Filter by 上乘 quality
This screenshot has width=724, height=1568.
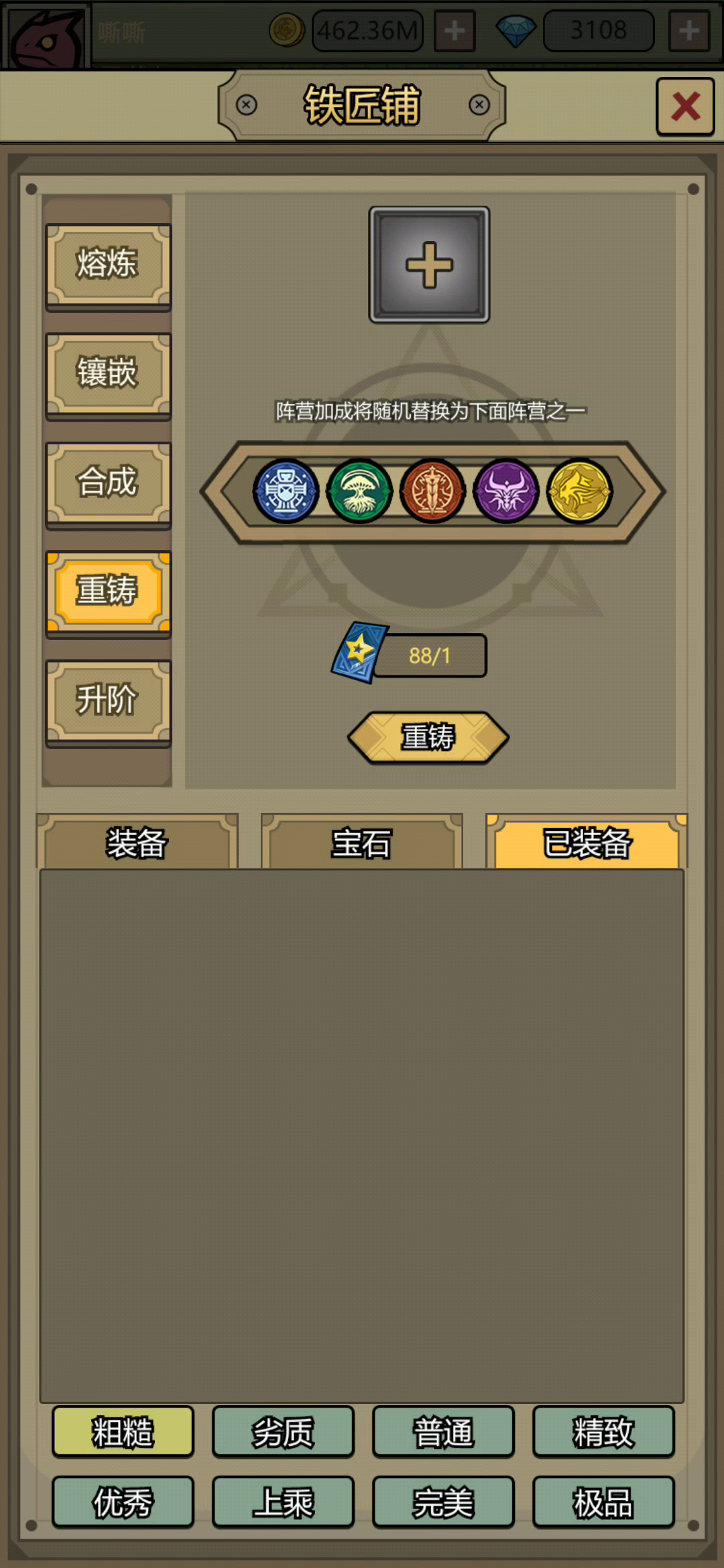point(283,1502)
